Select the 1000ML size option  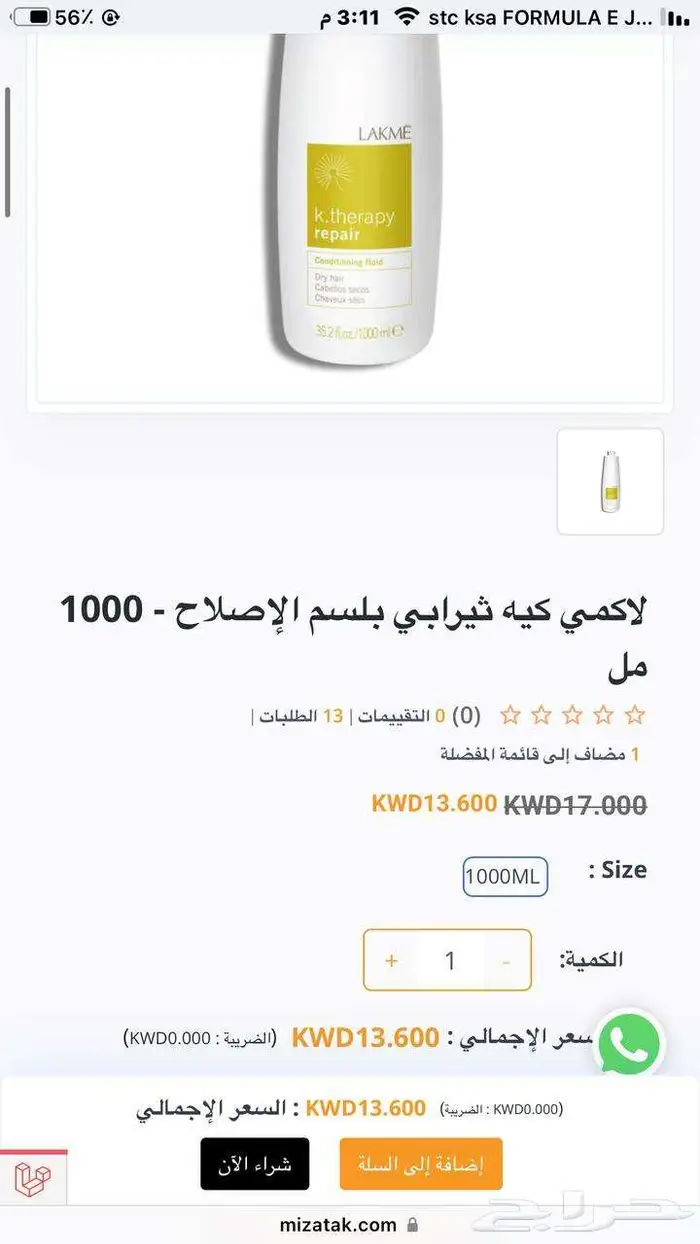pos(505,877)
